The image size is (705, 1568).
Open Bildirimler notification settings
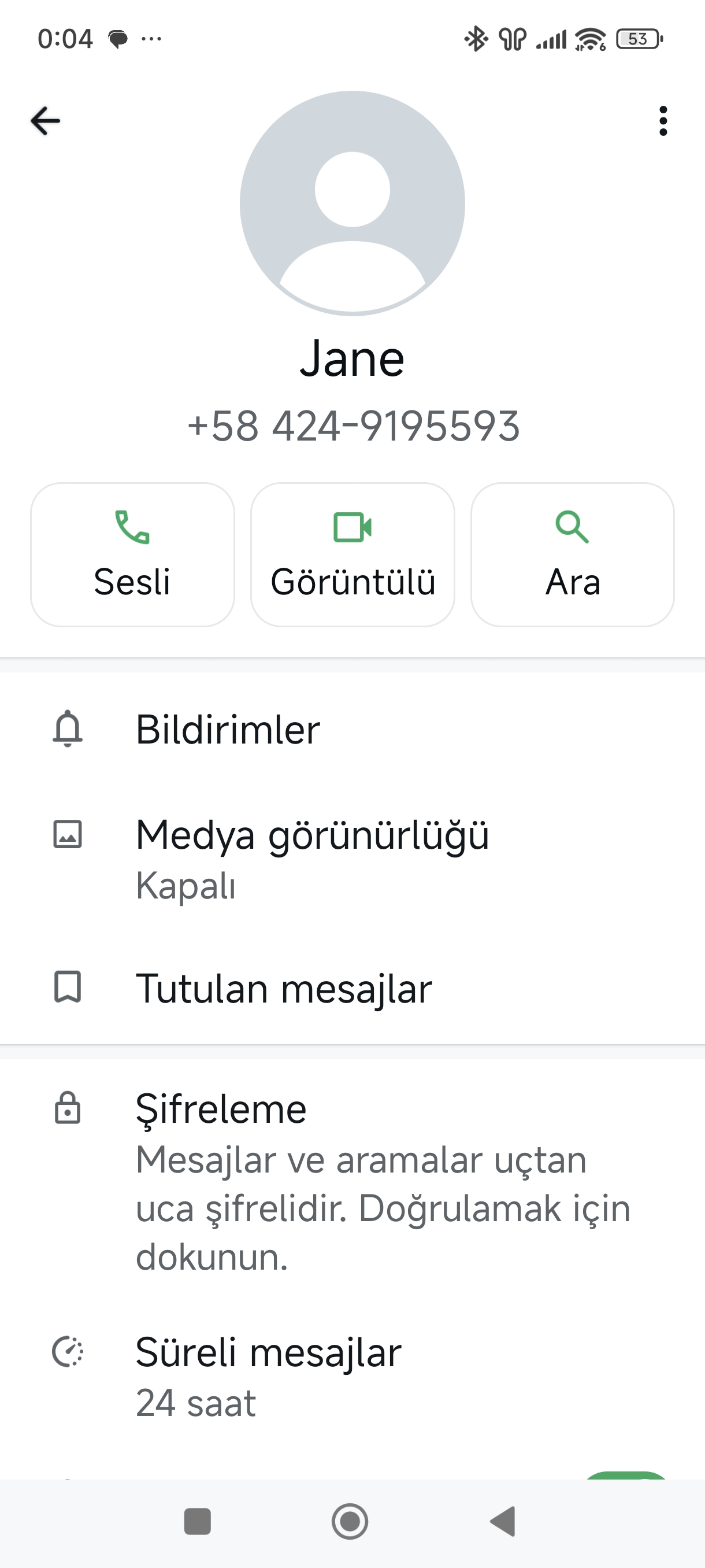pyautogui.click(x=352, y=728)
